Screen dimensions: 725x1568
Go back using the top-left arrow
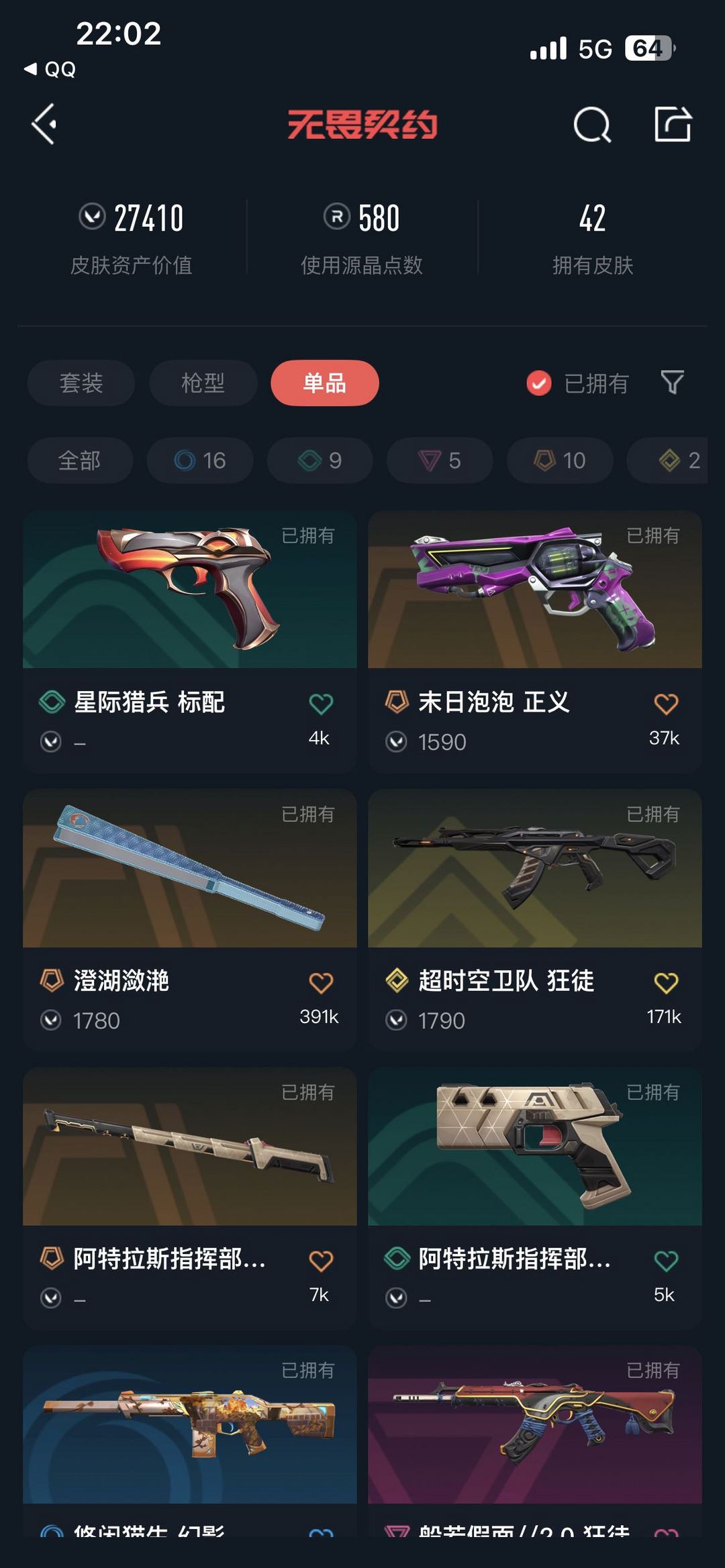coord(44,124)
